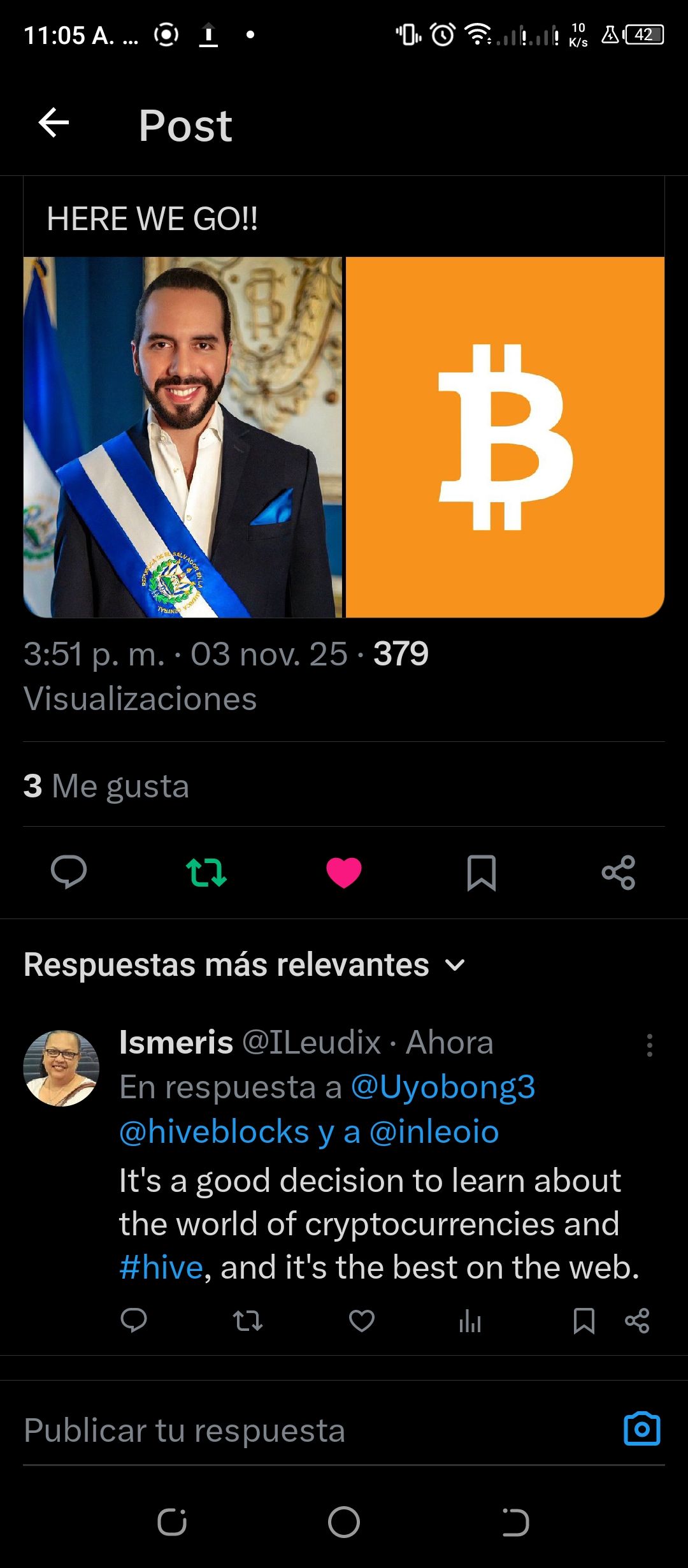Share the HERE WE GO!! post

(619, 872)
